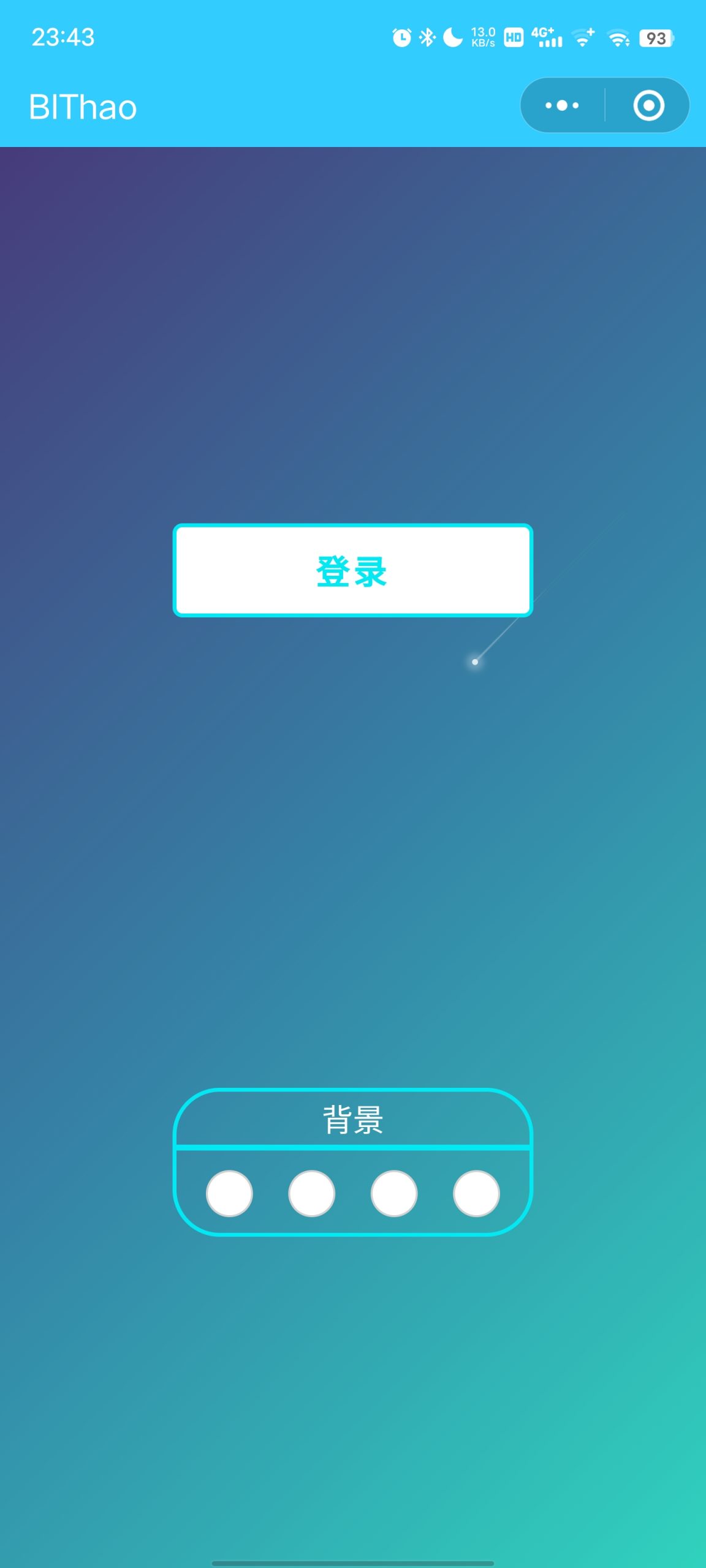706x1568 pixels.
Task: Pick the third 背景 background circle
Action: tap(394, 1193)
